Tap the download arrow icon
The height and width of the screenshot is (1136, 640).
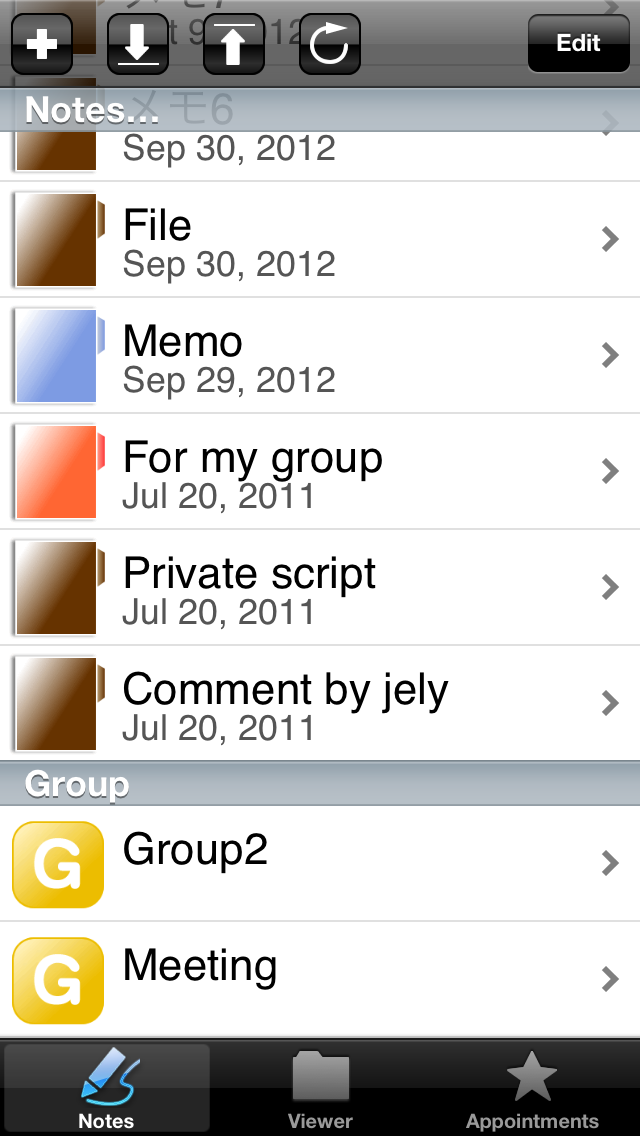click(x=138, y=44)
